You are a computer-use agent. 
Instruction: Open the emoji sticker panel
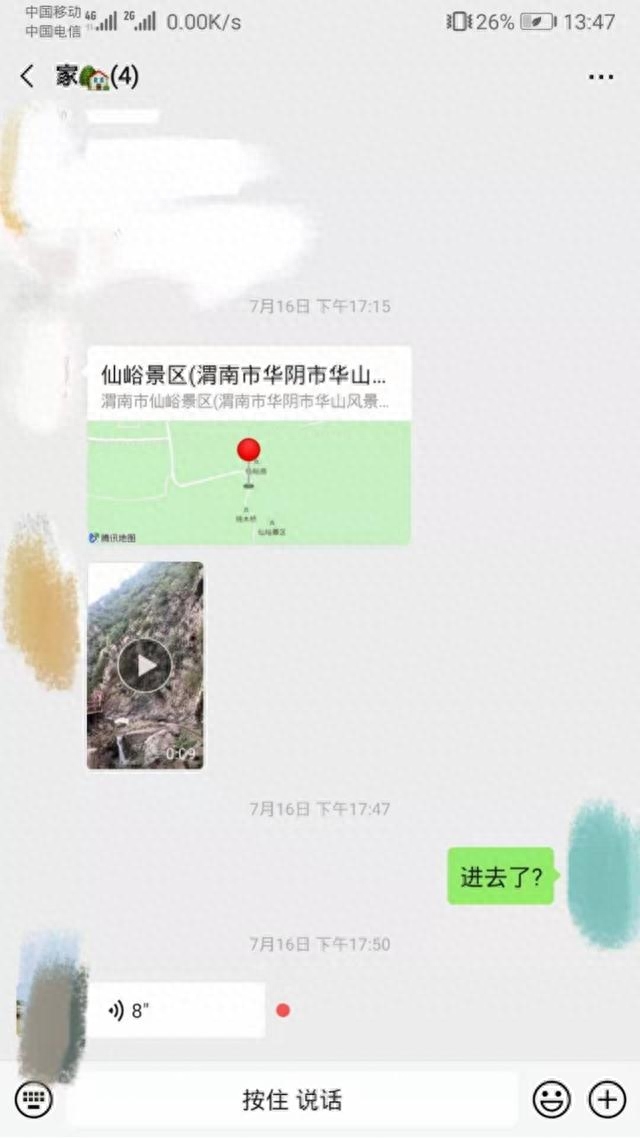551,1100
